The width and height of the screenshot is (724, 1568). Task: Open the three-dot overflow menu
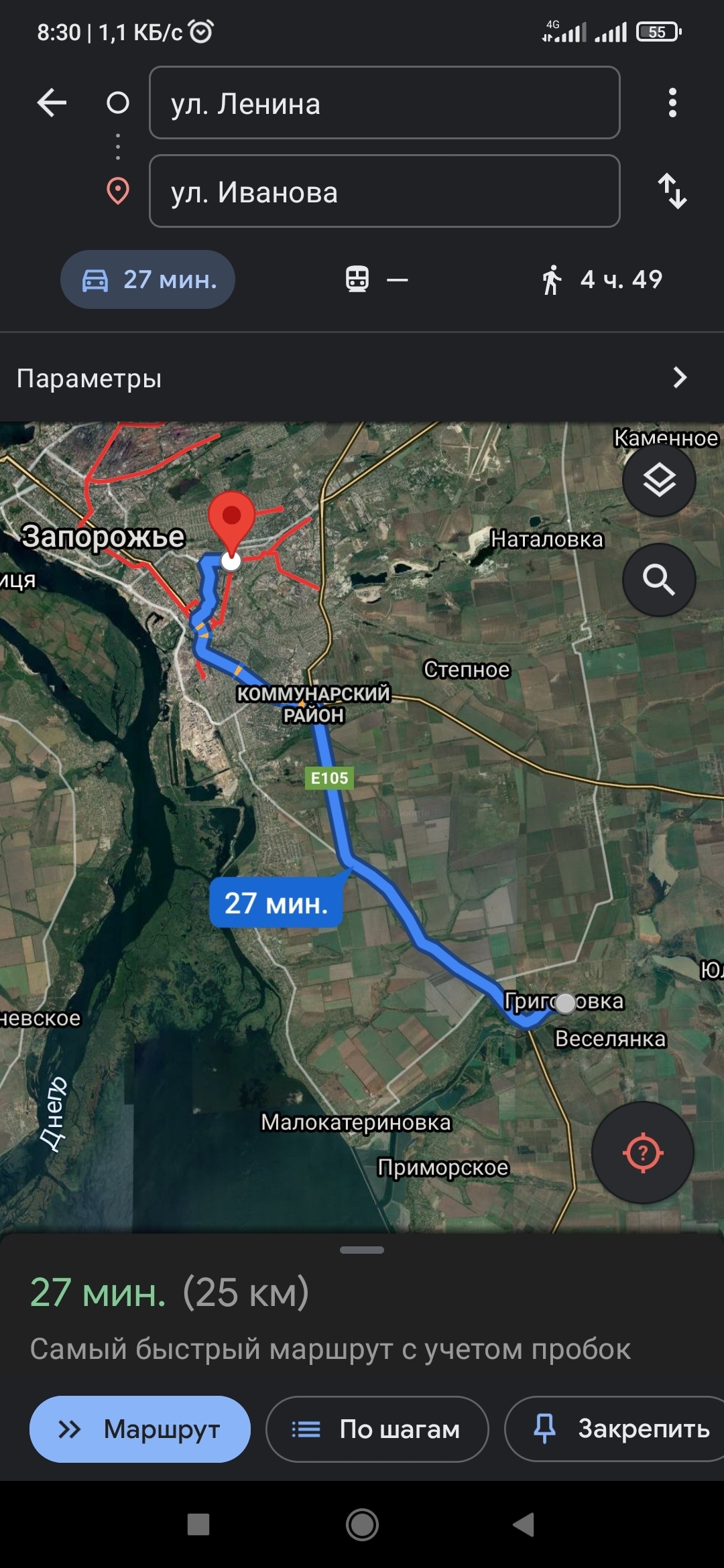(672, 103)
